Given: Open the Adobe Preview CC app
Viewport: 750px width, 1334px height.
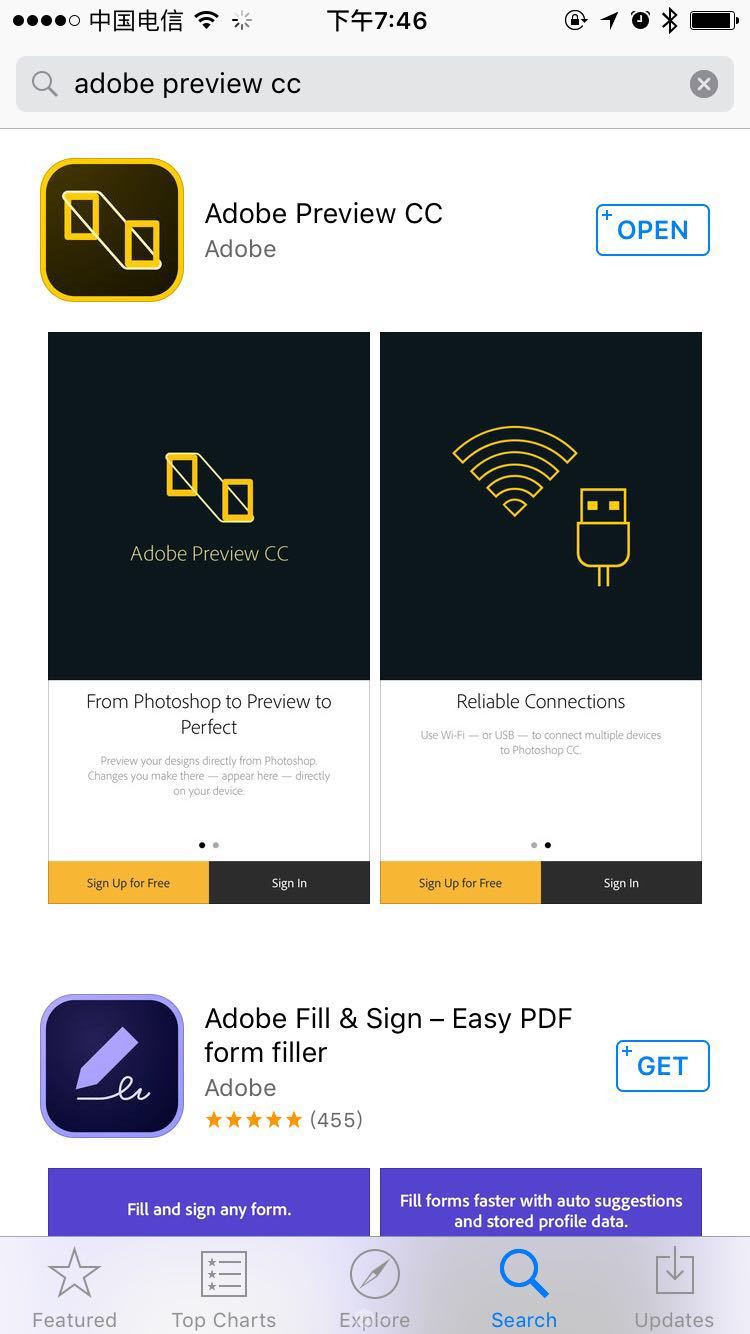Looking at the screenshot, I should coord(652,230).
